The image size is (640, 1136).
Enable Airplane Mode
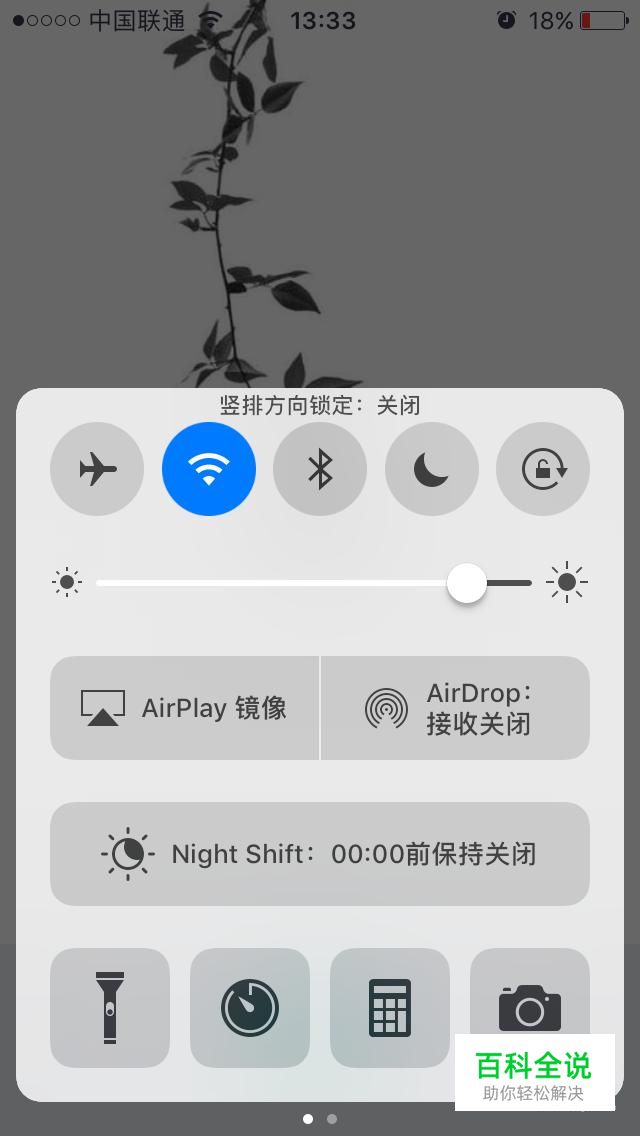pos(97,469)
